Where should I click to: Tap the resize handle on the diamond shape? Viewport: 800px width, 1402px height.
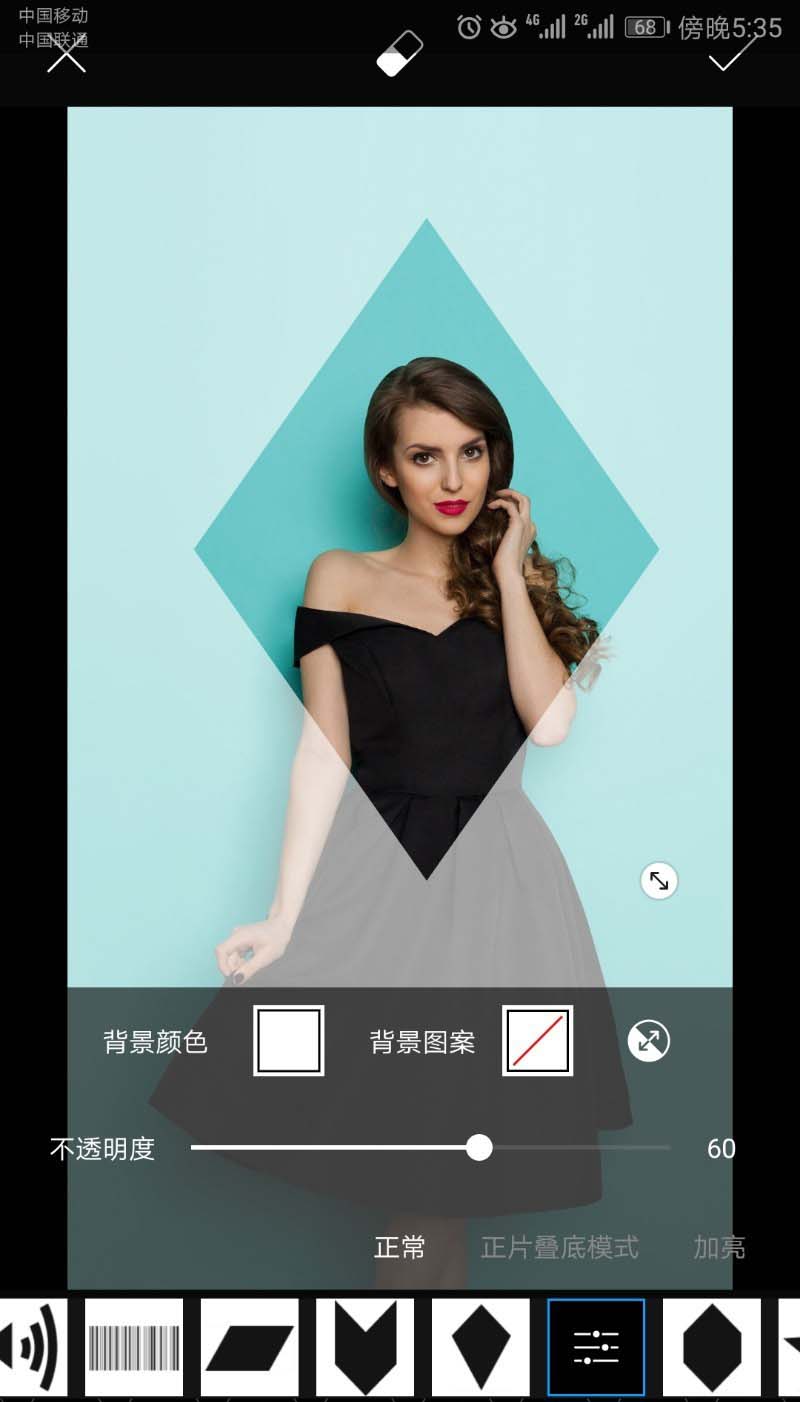coord(659,881)
